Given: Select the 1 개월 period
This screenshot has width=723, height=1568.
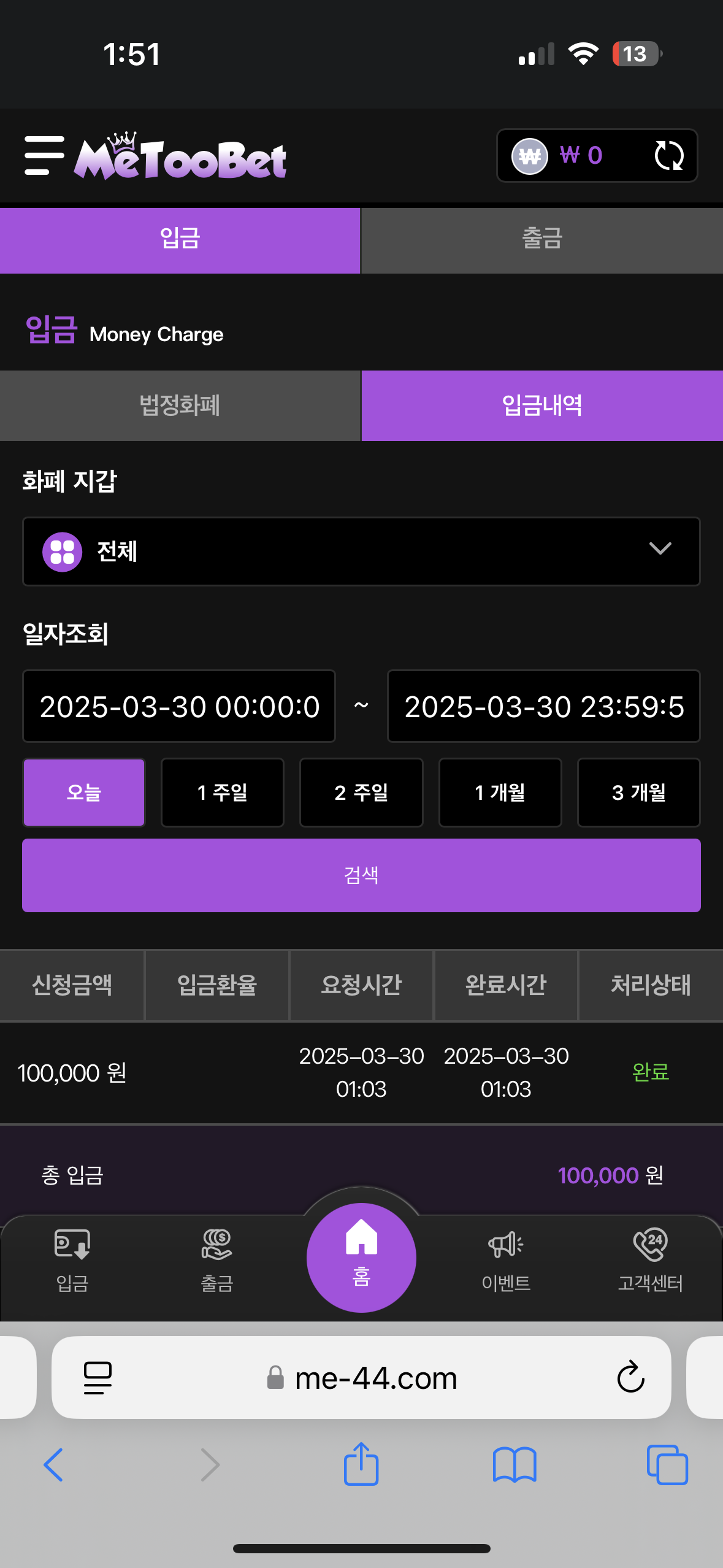Looking at the screenshot, I should (x=500, y=793).
